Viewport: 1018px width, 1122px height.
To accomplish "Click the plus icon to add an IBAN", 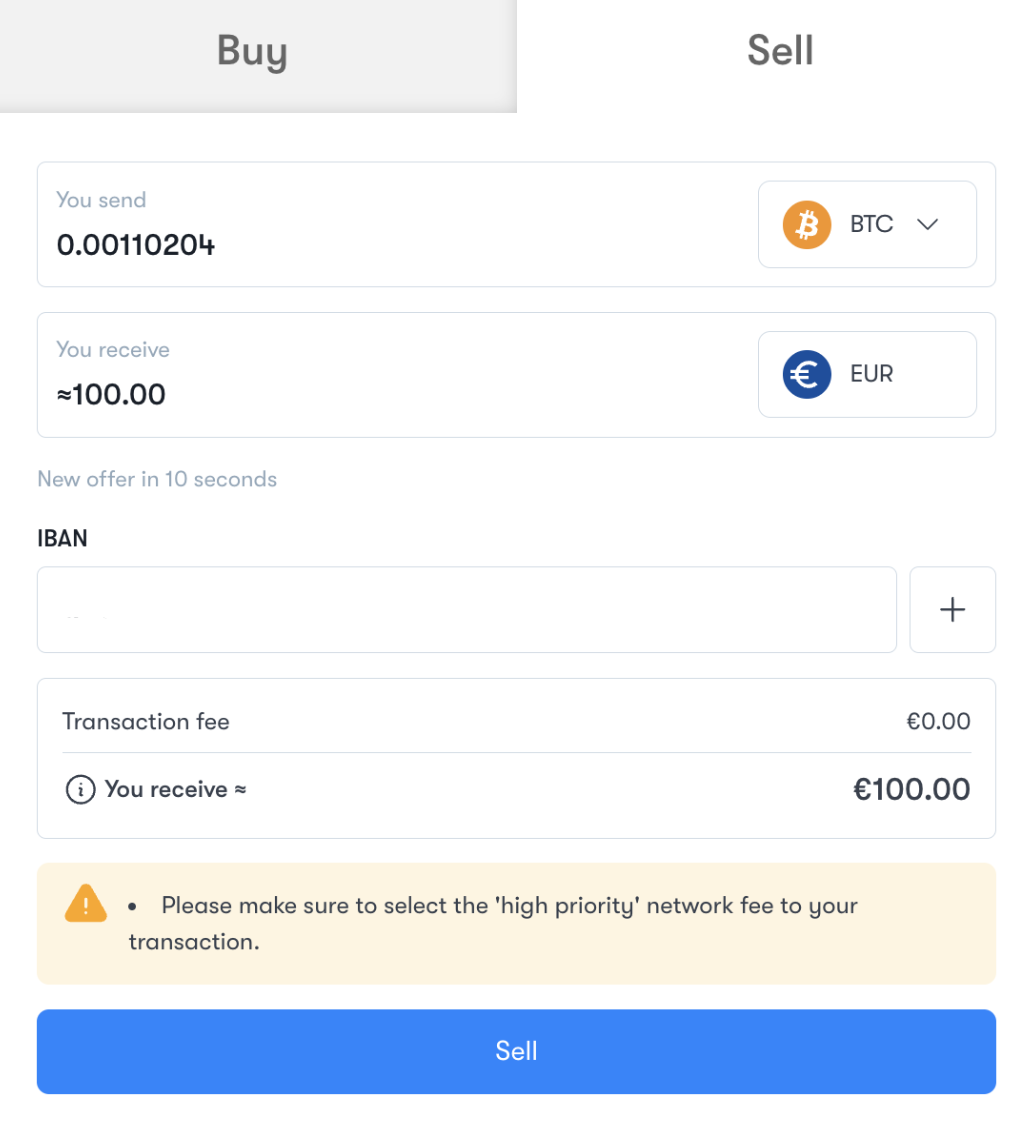I will coord(951,609).
